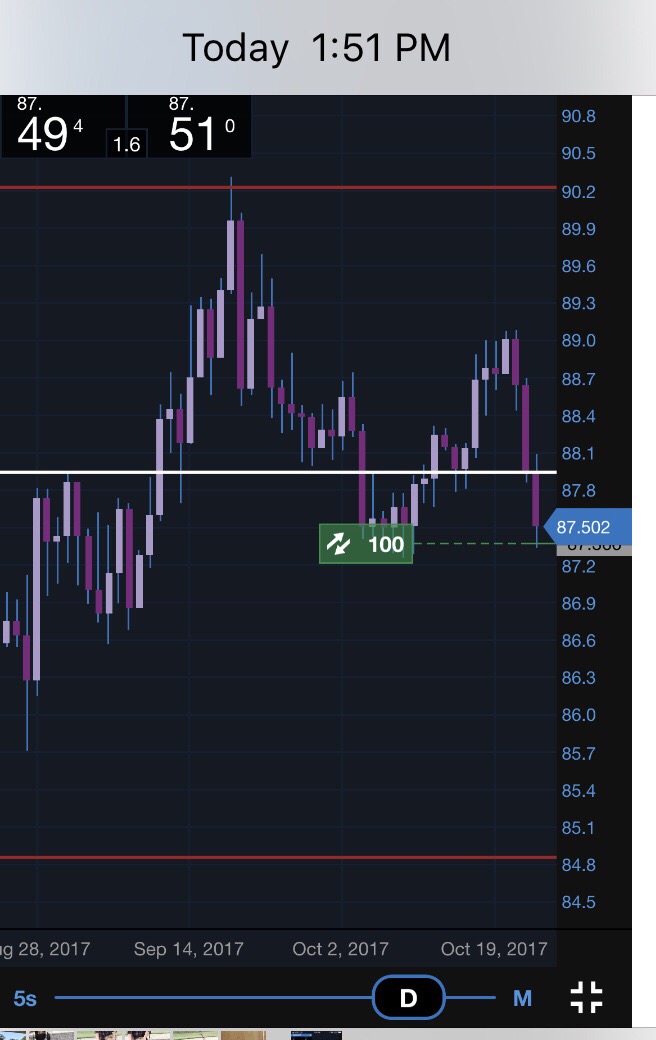The width and height of the screenshot is (656, 1040).
Task: Open the 100 position marker on chart
Action: pyautogui.click(x=366, y=544)
